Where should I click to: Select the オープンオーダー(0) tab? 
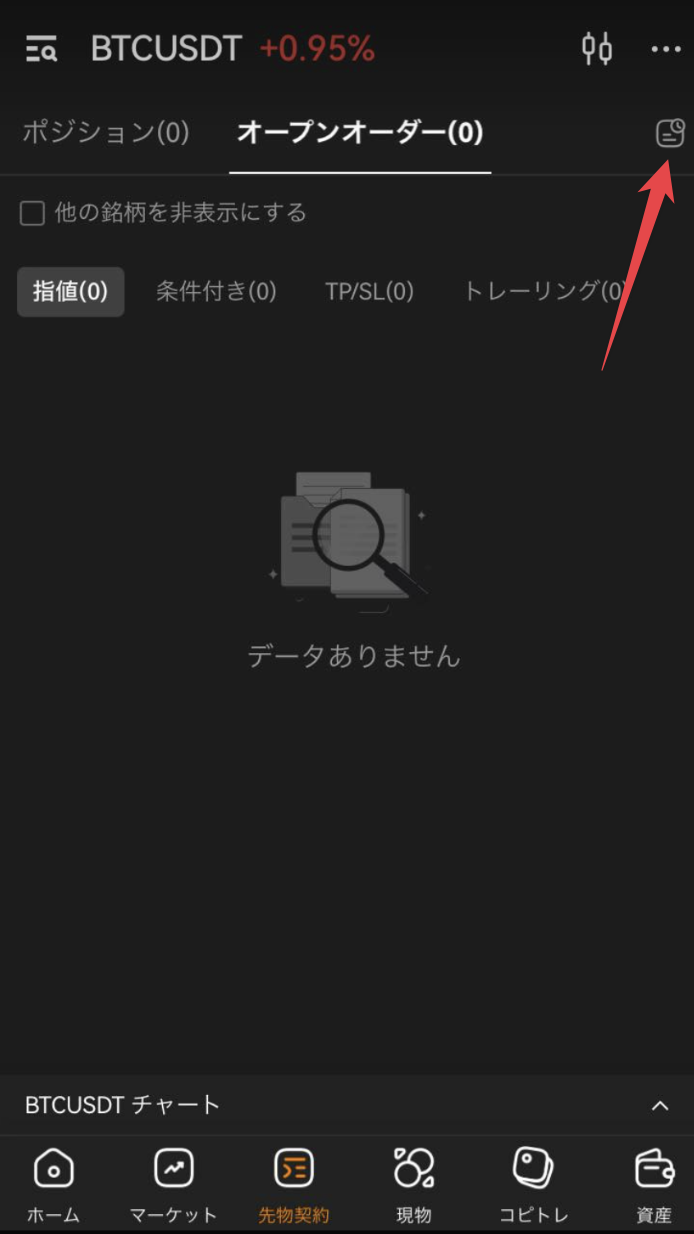(x=360, y=132)
